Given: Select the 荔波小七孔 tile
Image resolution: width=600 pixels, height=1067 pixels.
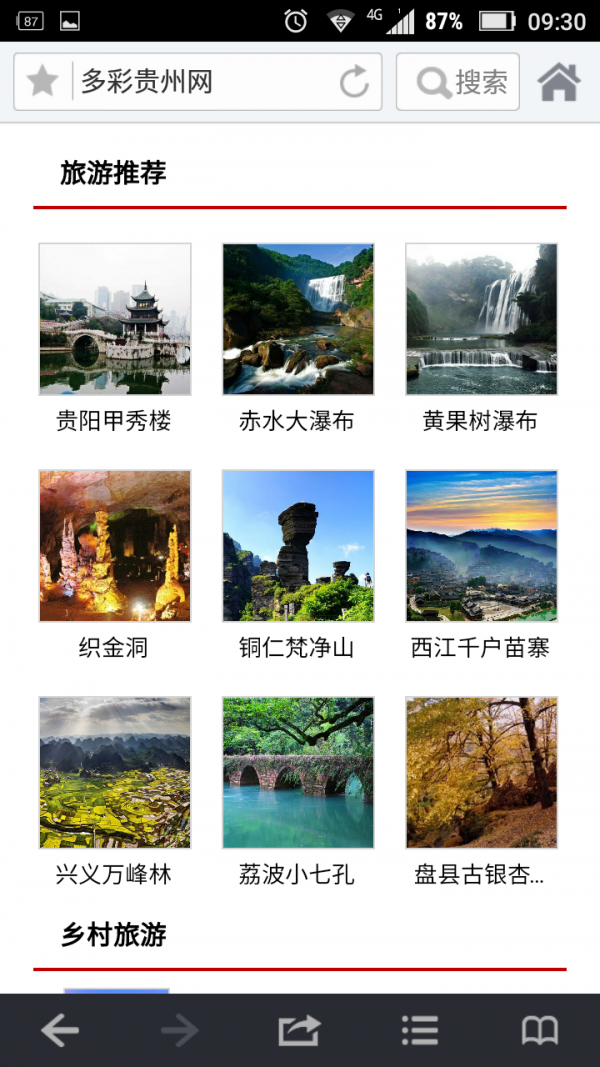Looking at the screenshot, I should 298,773.
